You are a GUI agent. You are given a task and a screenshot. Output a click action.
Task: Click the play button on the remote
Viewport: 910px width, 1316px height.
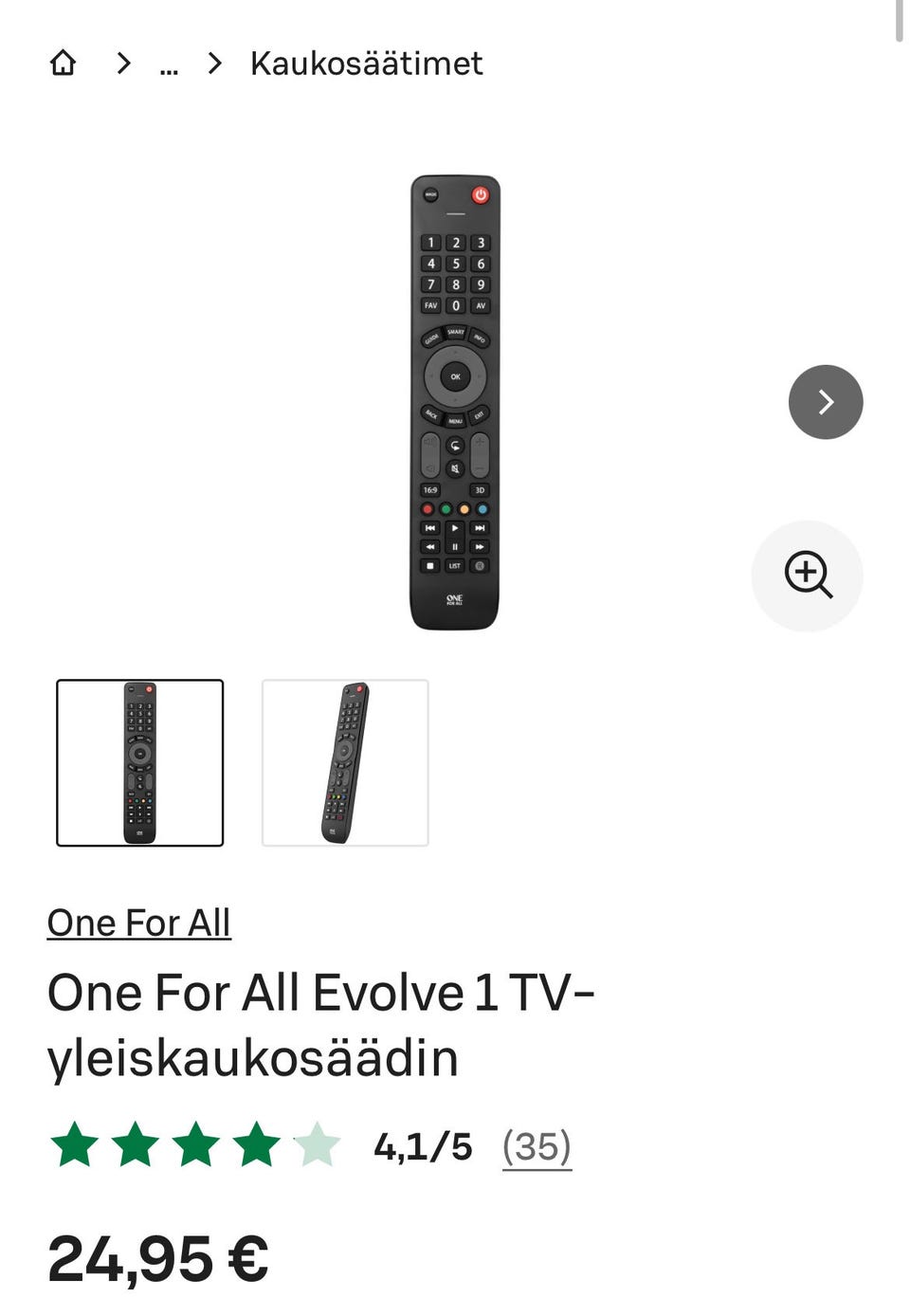click(x=455, y=528)
